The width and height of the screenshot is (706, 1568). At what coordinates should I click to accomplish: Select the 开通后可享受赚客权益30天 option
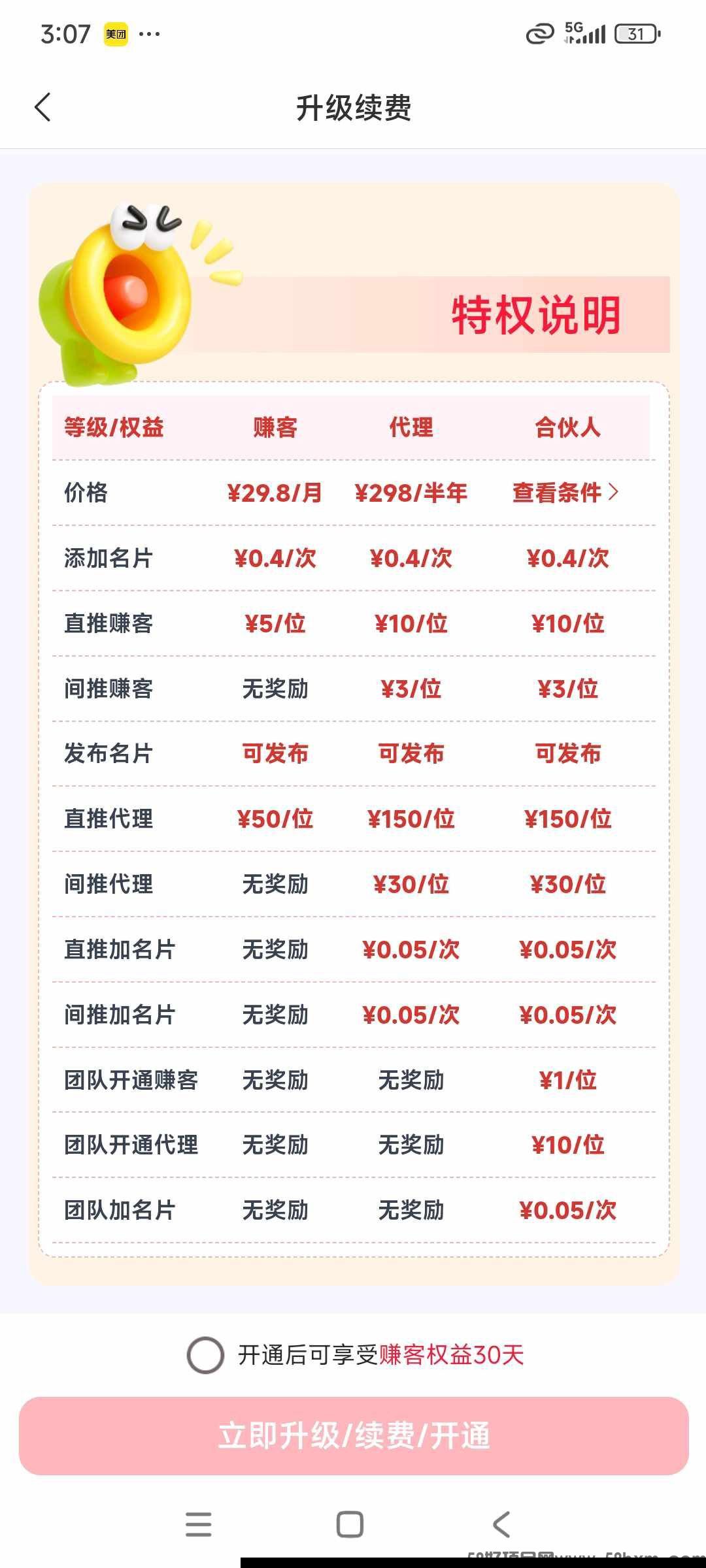pyautogui.click(x=206, y=1355)
